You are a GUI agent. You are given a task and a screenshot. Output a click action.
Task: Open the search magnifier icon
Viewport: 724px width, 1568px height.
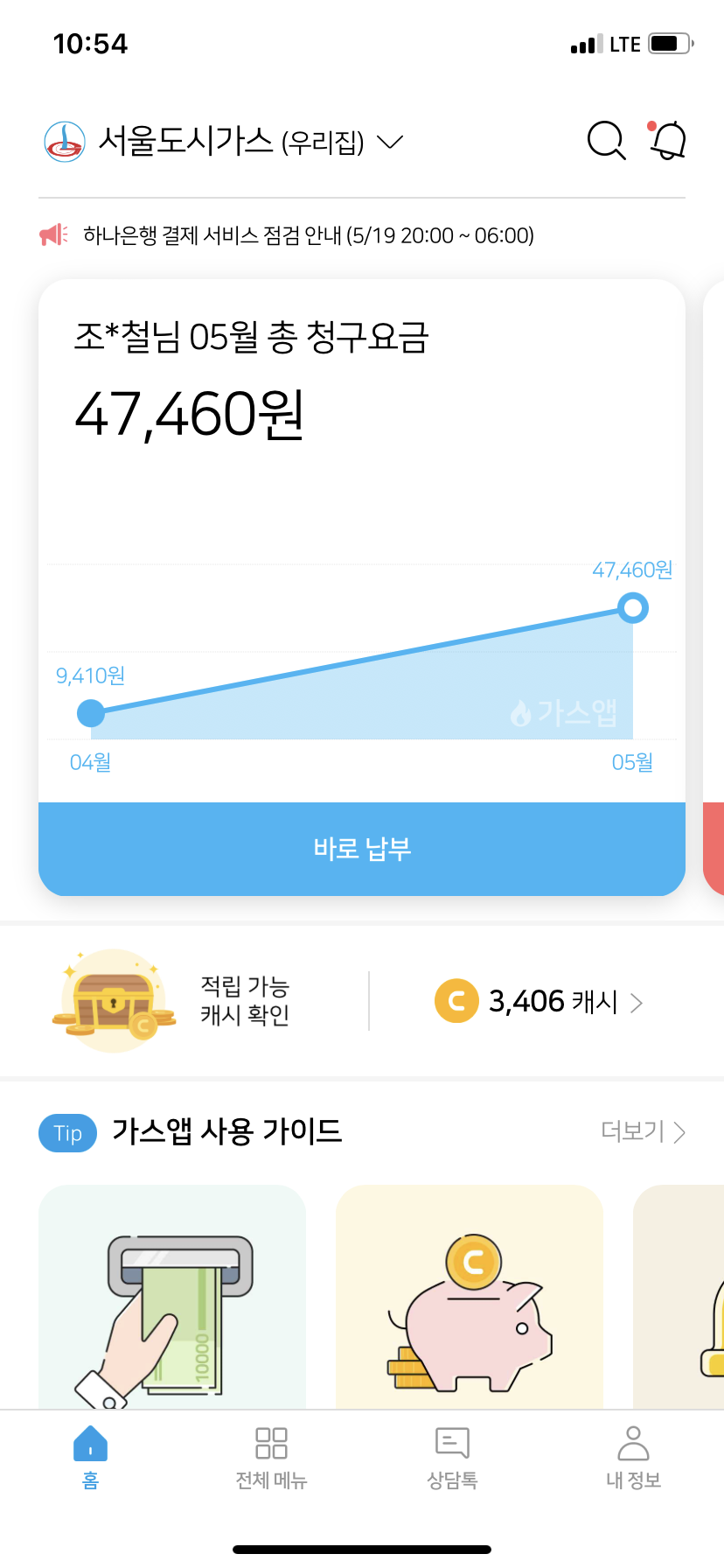(606, 141)
